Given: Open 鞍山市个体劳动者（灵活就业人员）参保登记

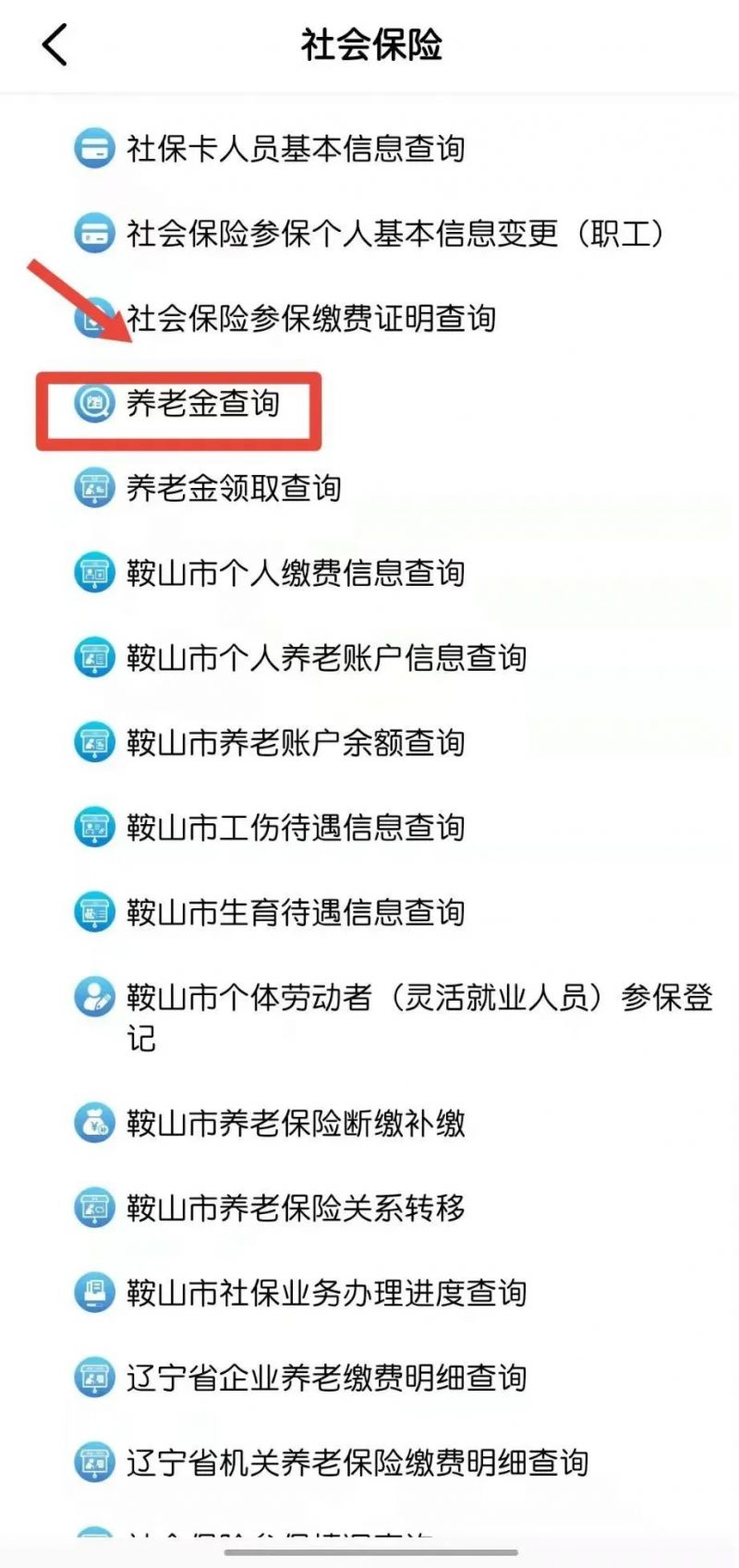Looking at the screenshot, I should pos(418,999).
